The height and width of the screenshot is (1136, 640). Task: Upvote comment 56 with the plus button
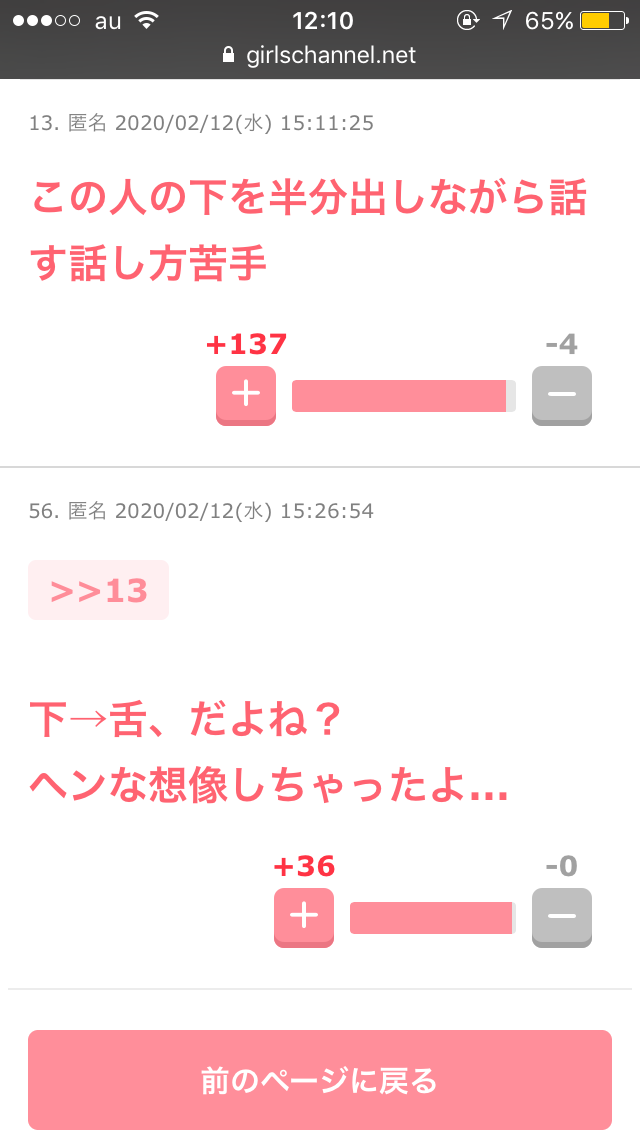[x=304, y=917]
